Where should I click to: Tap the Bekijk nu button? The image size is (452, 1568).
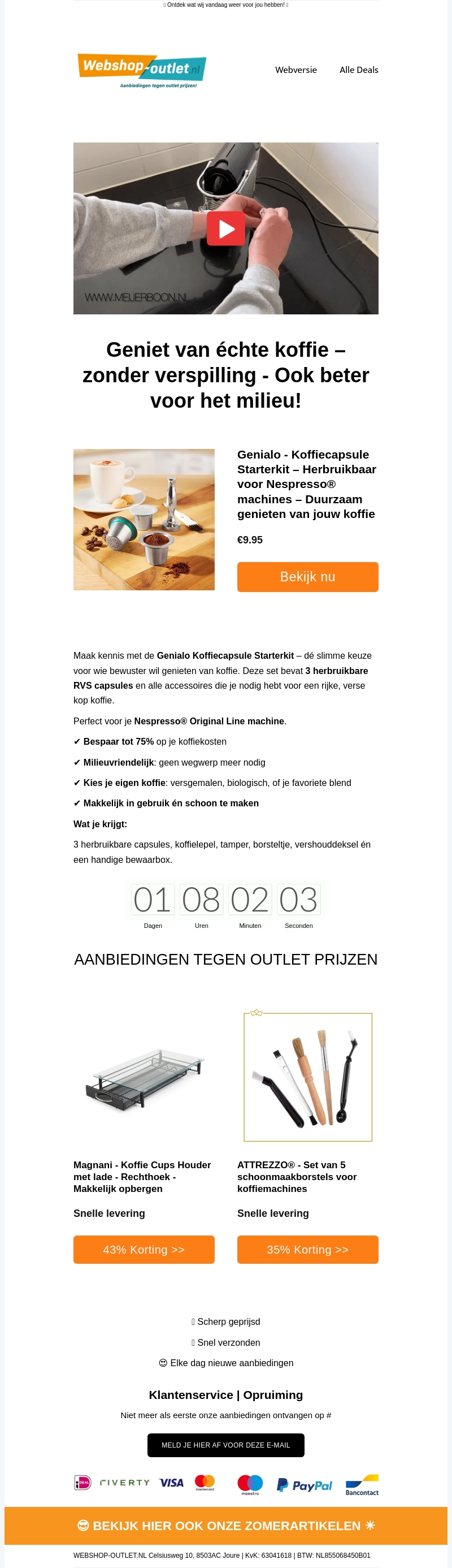(x=307, y=576)
